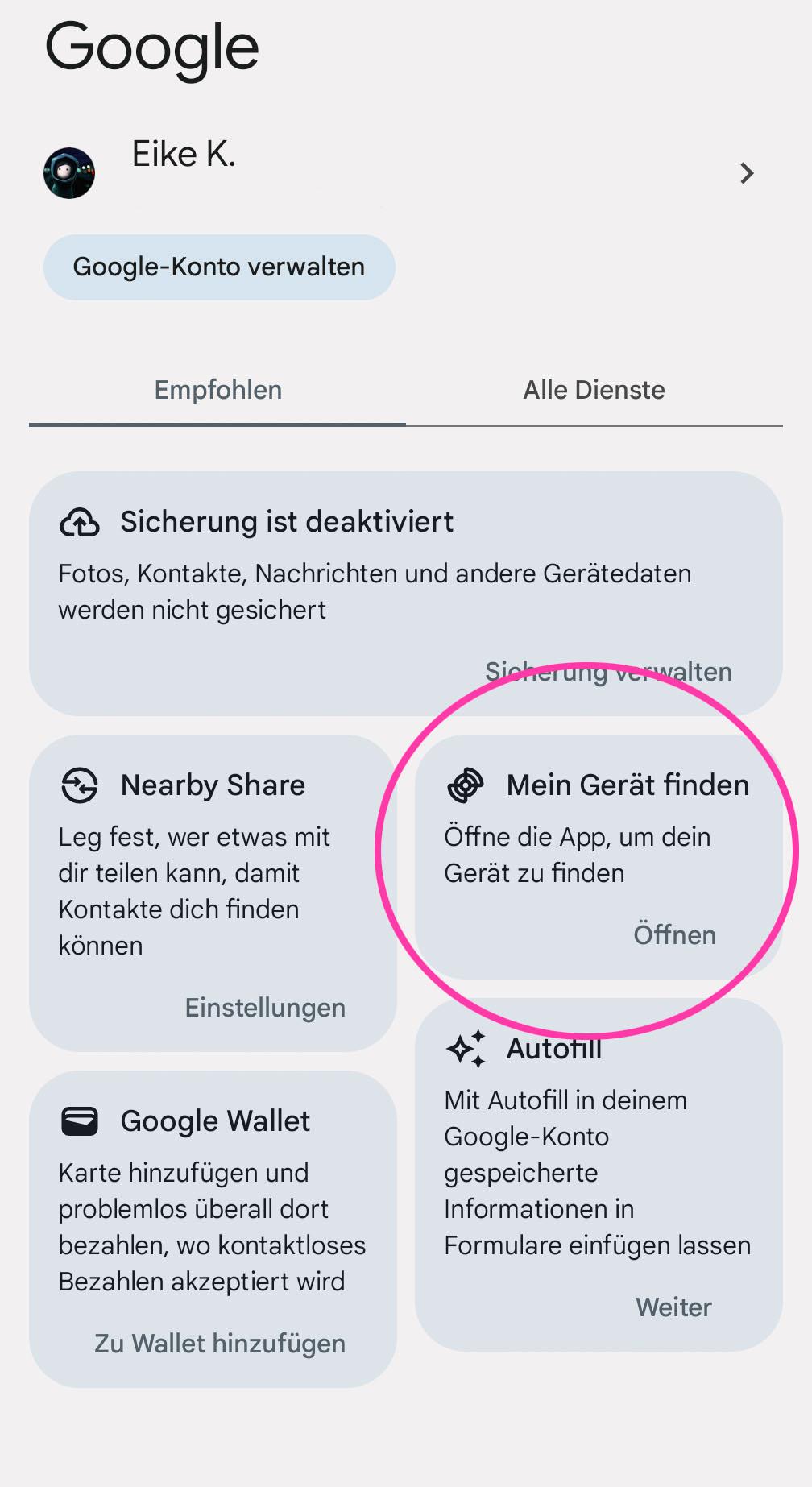Tap the backup cloud icon beside Sicherung ist deaktiviert

81,521
